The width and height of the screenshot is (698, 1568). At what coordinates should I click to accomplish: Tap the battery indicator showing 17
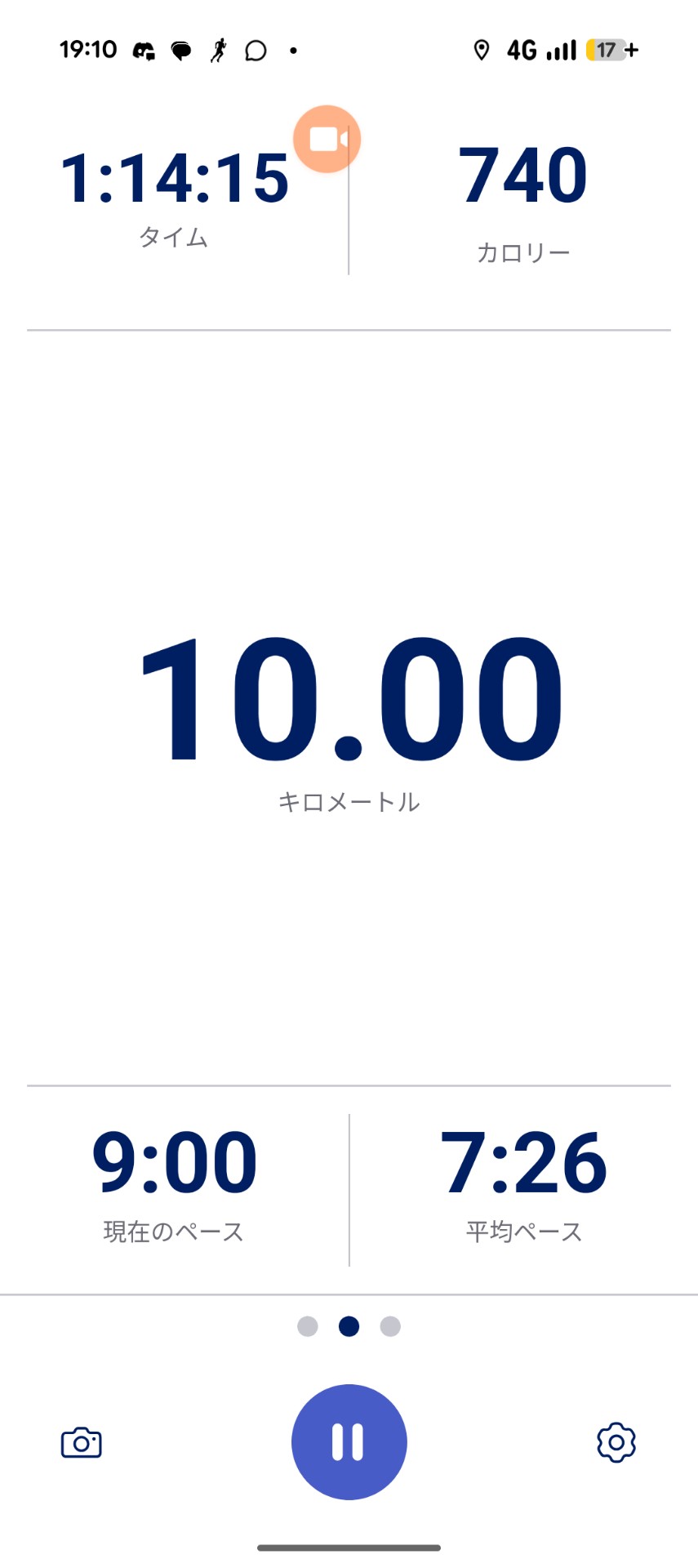[607, 51]
